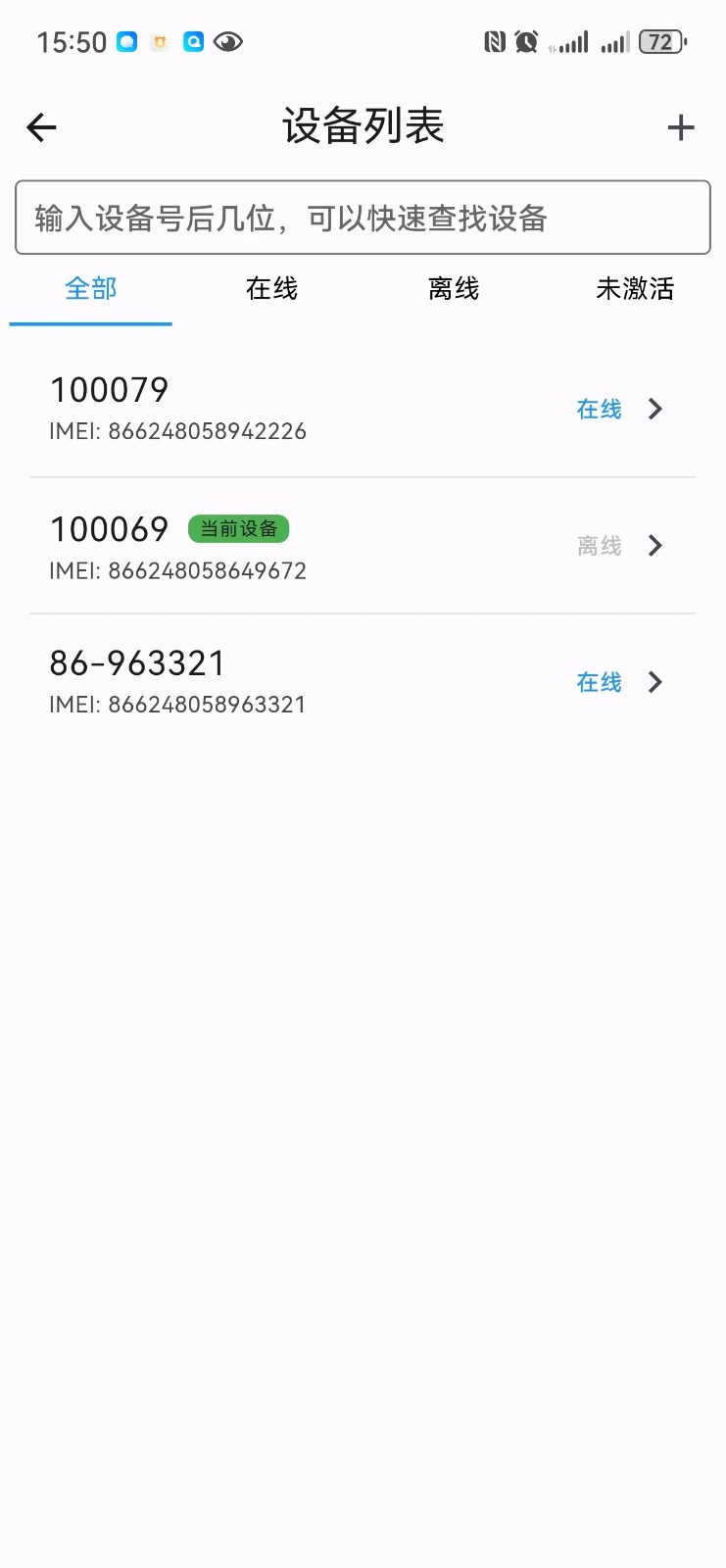Tap the 当前设备 badge on 100069
The height and width of the screenshot is (1568, 726).
pos(238,528)
